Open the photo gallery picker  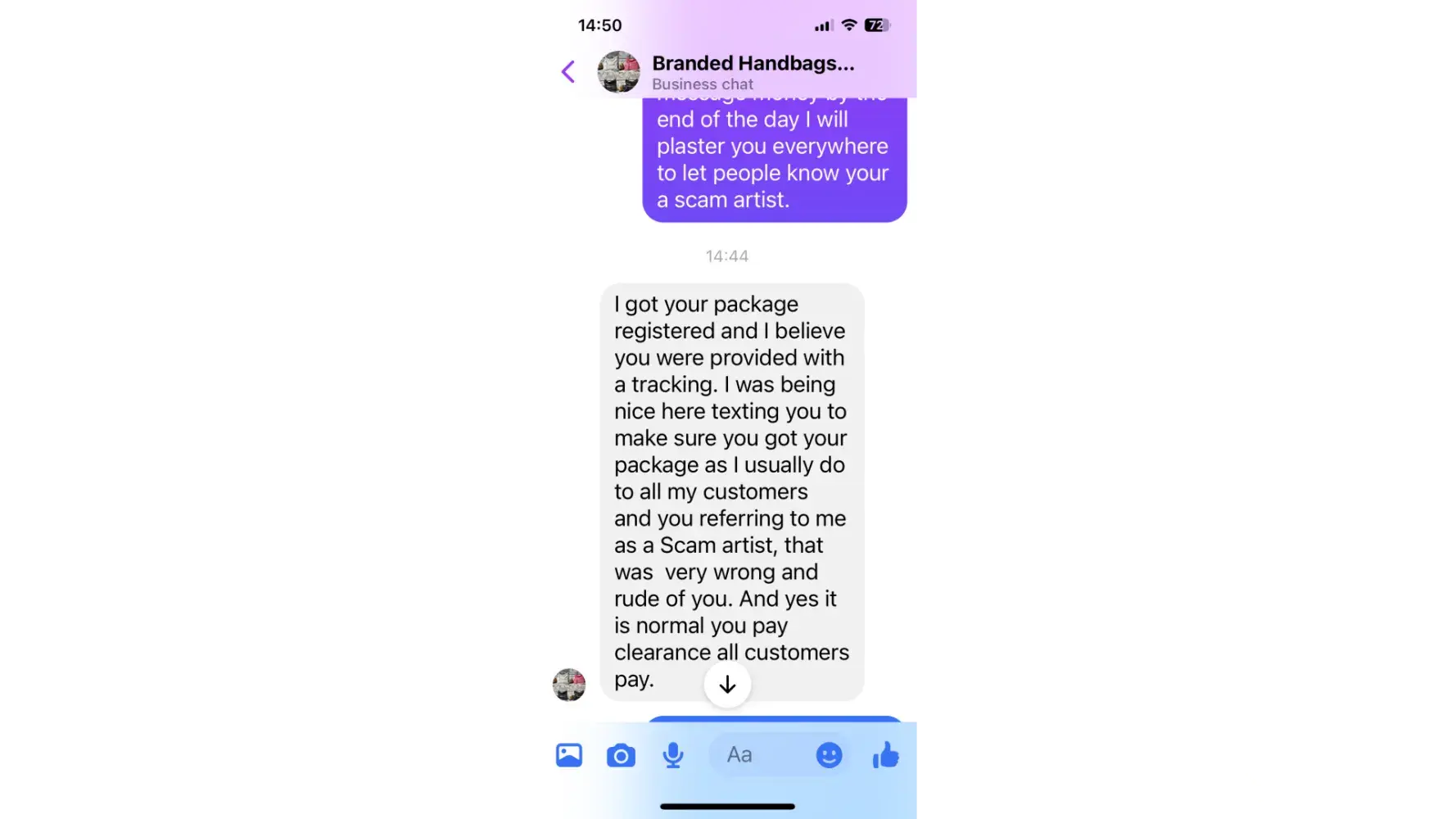coord(569,755)
